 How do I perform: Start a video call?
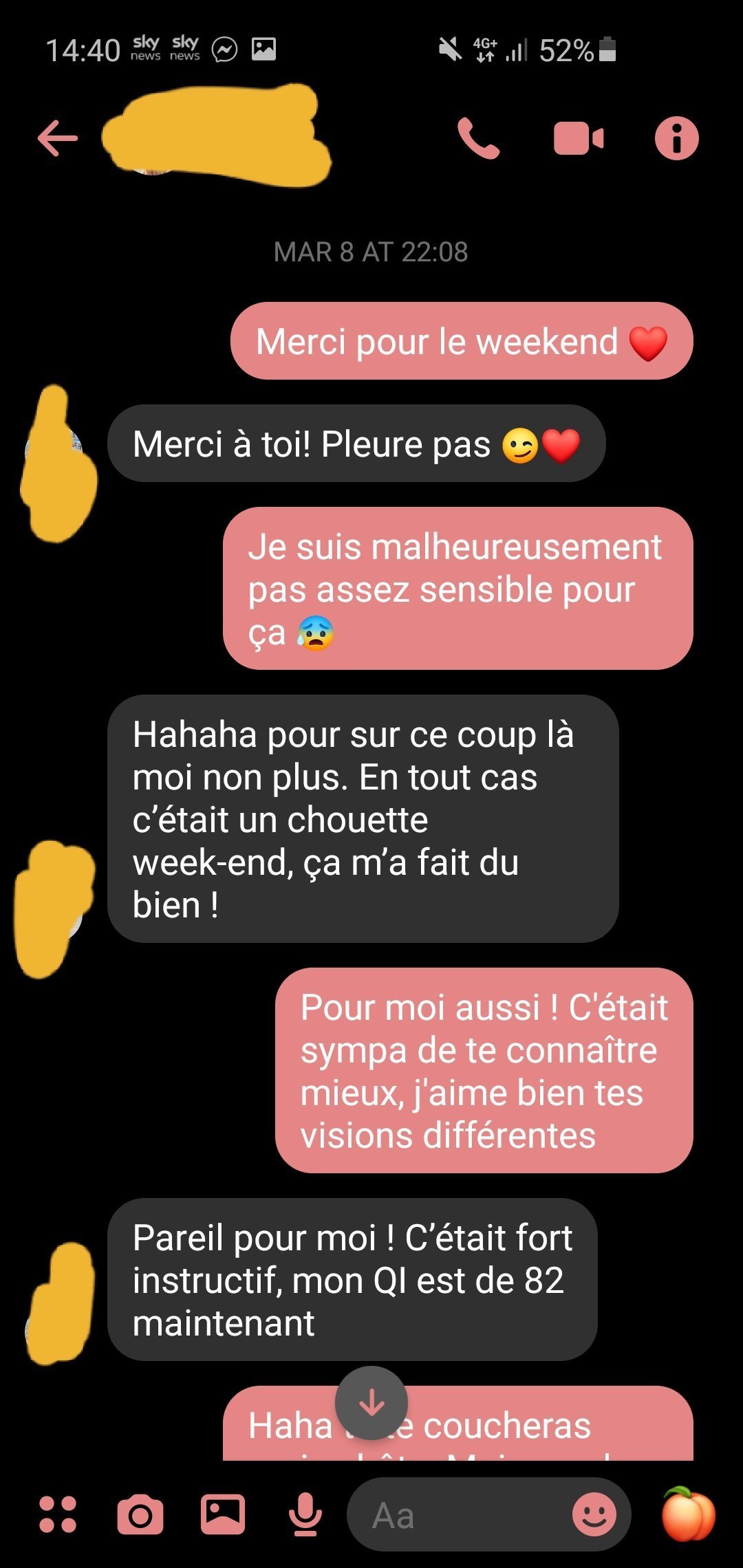tap(578, 138)
